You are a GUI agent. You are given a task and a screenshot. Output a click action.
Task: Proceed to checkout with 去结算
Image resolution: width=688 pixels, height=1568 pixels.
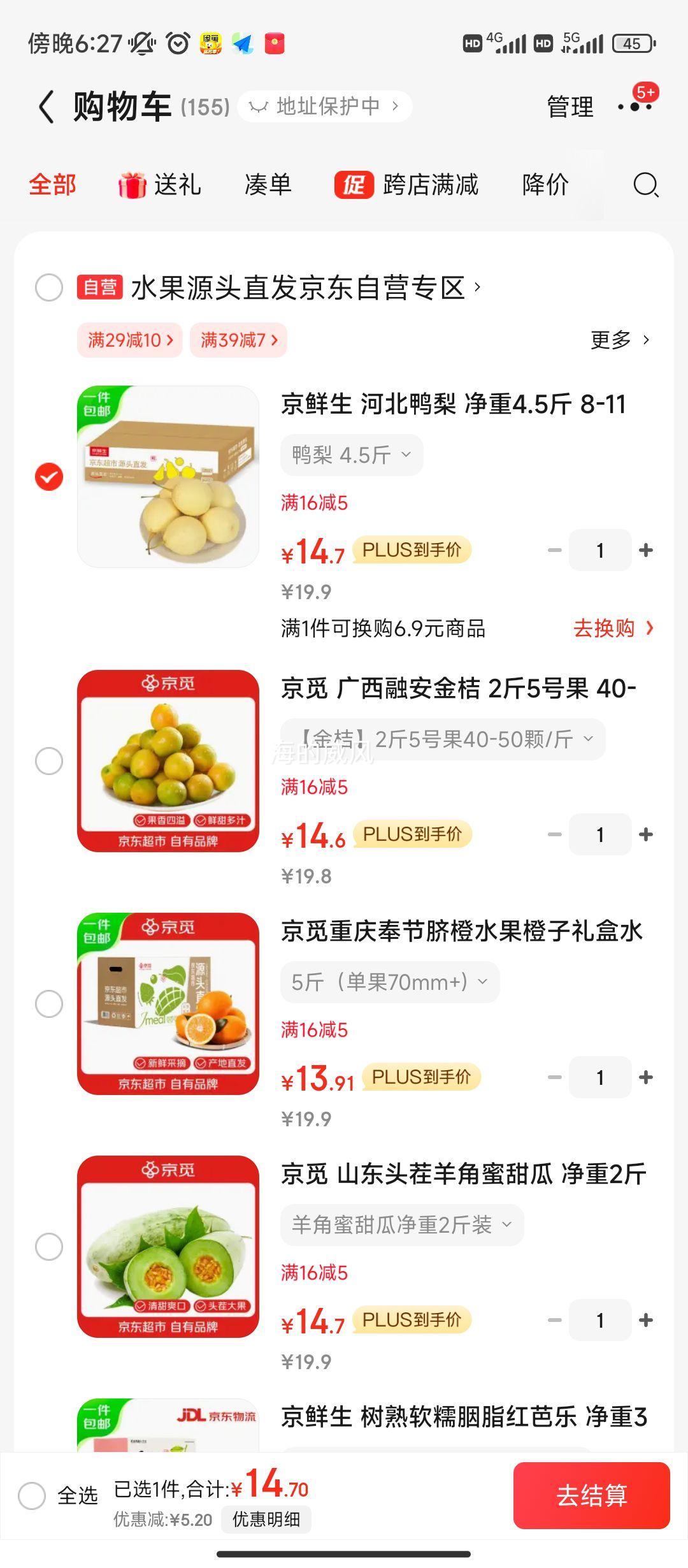coord(591,1495)
